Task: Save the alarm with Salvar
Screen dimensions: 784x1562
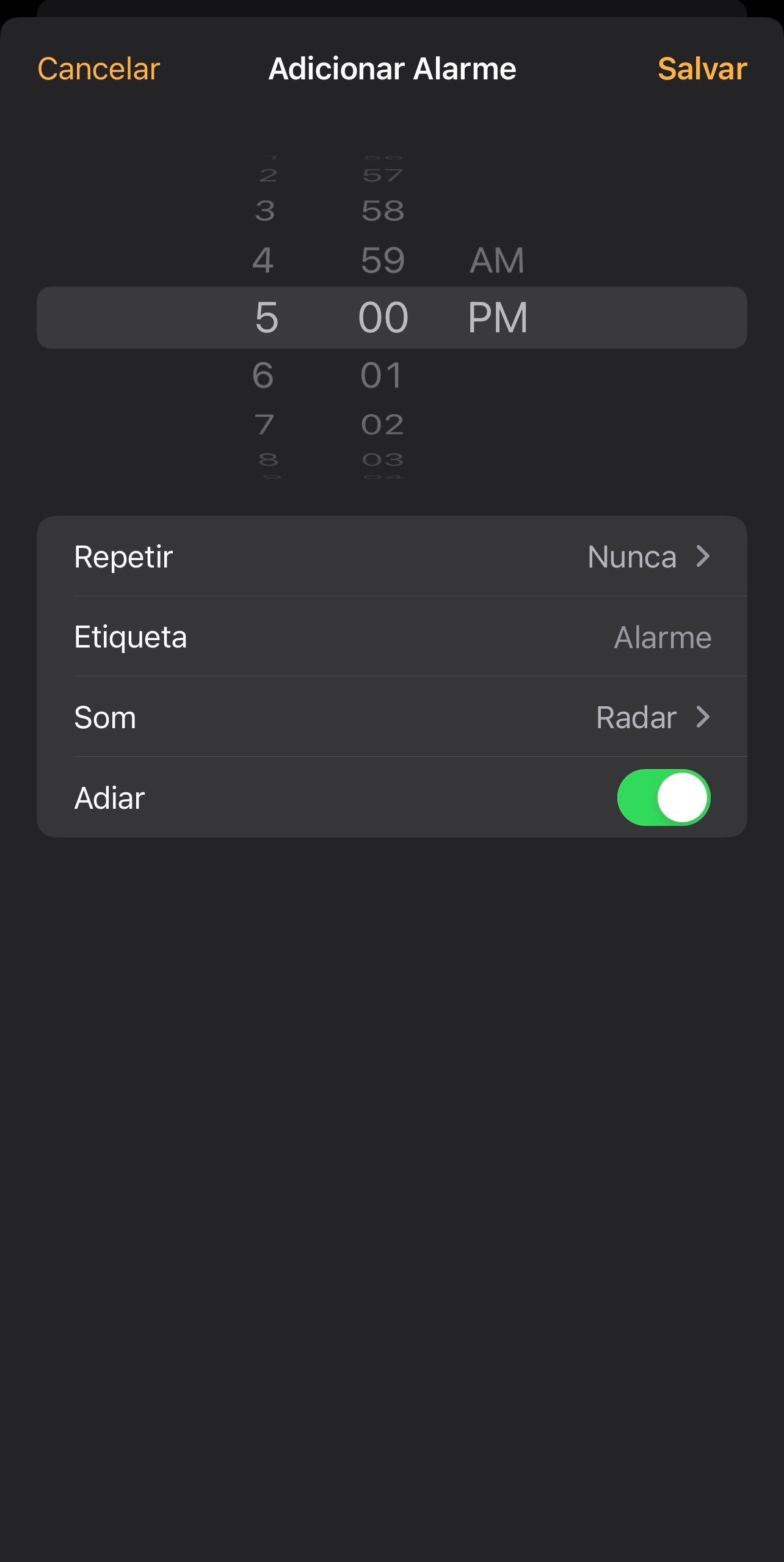Action: point(702,69)
